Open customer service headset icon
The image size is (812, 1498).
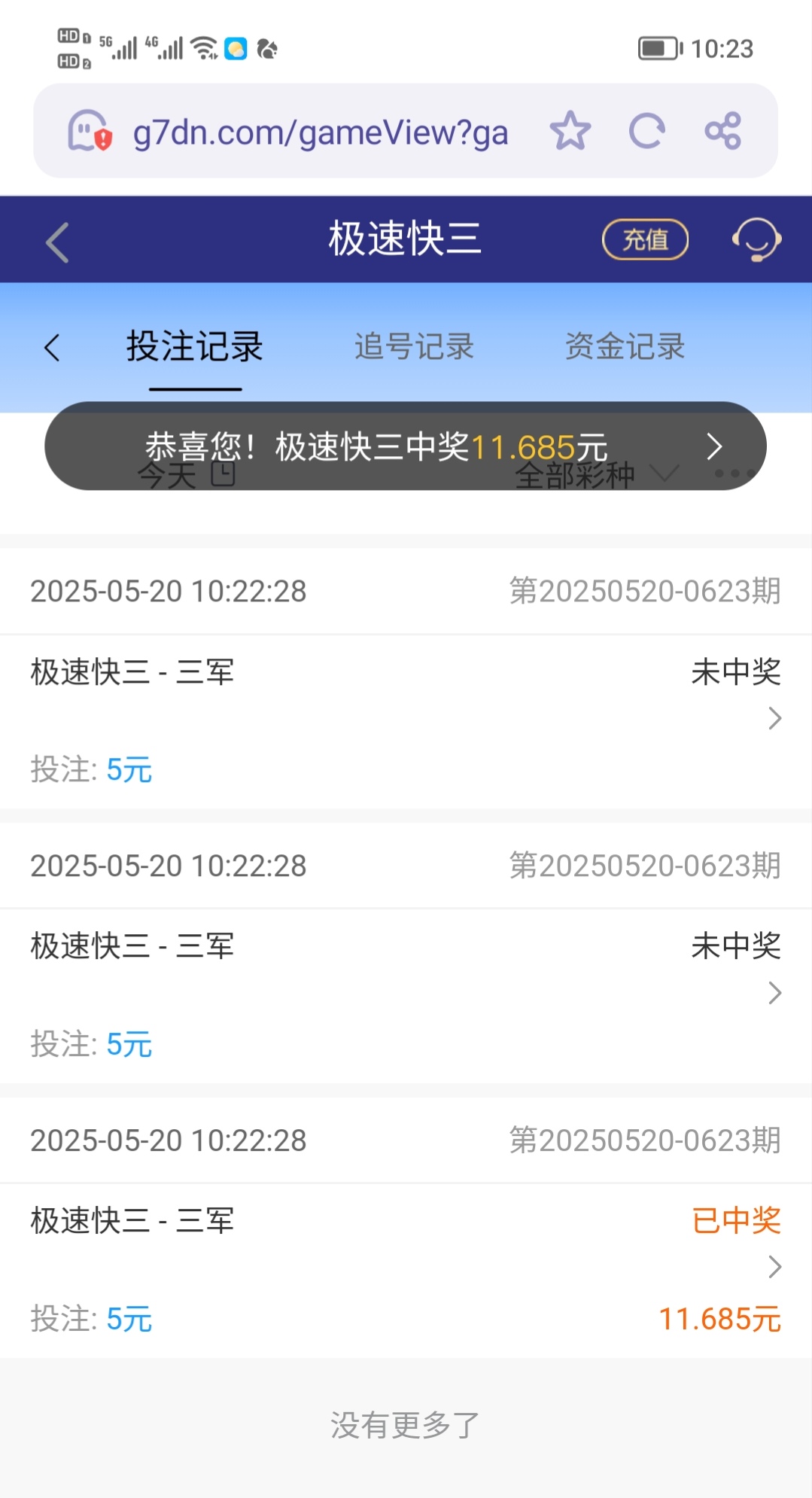(756, 239)
